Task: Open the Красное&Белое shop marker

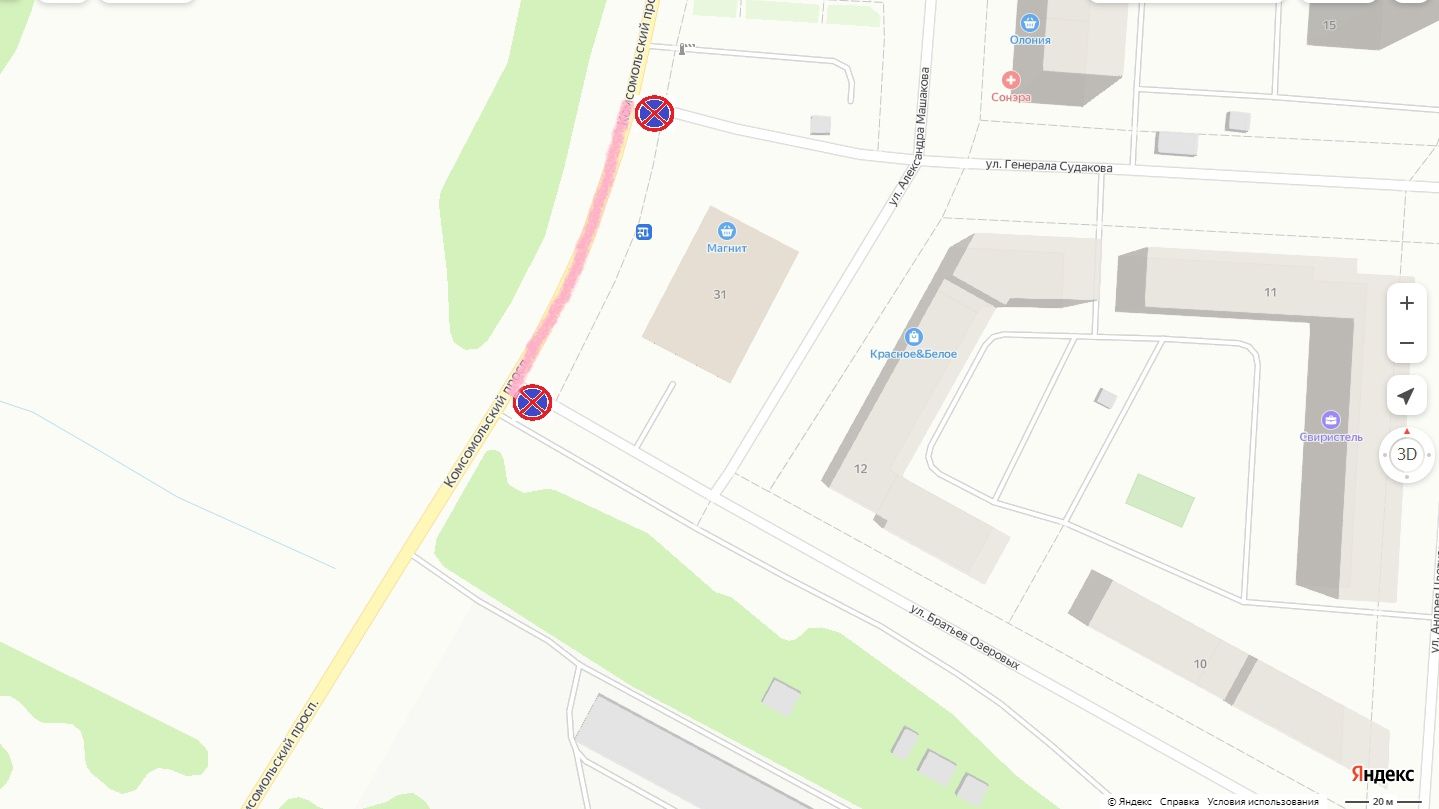Action: point(912,337)
